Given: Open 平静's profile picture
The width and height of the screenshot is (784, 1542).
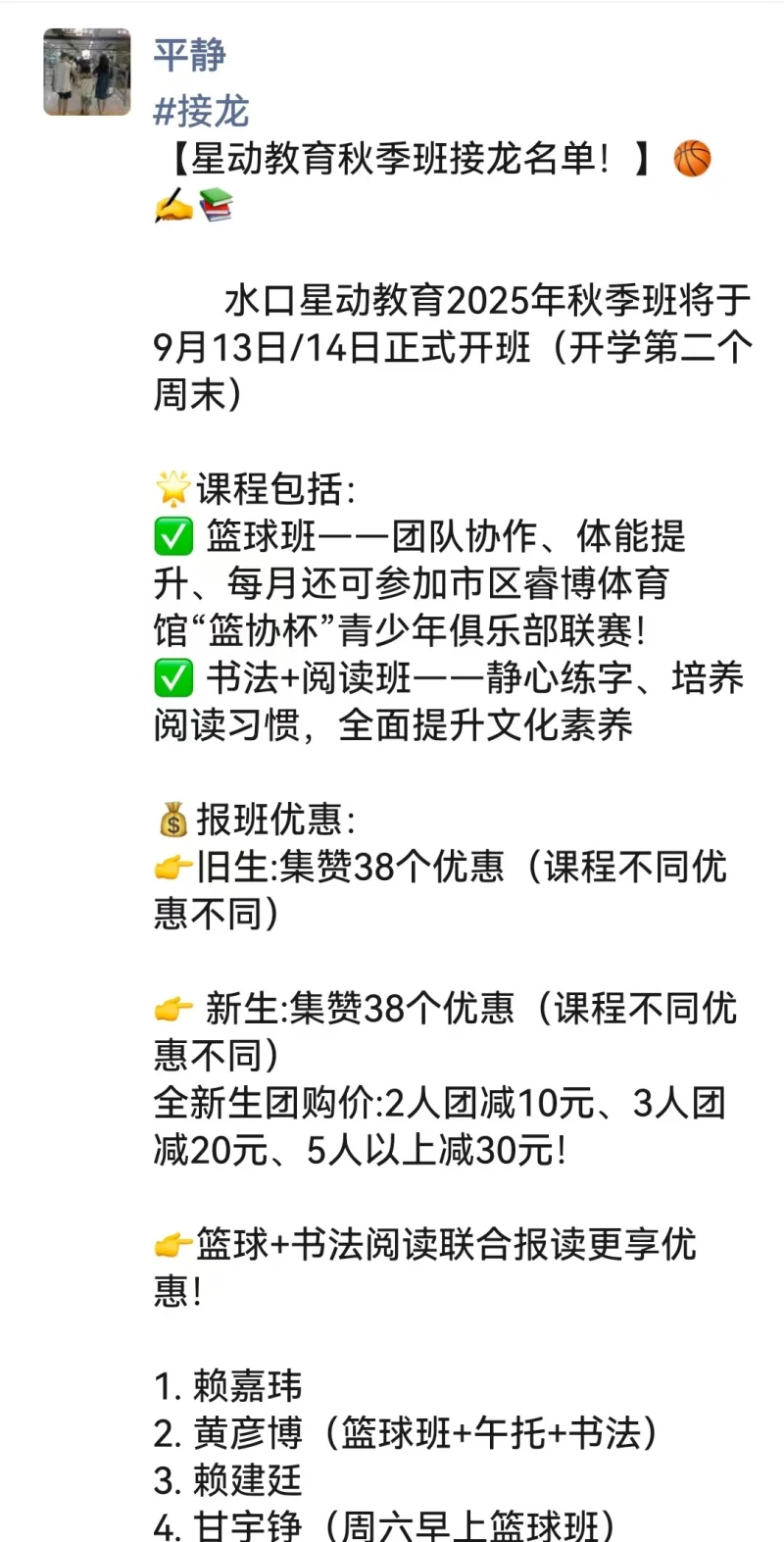Looking at the screenshot, I should [87, 73].
